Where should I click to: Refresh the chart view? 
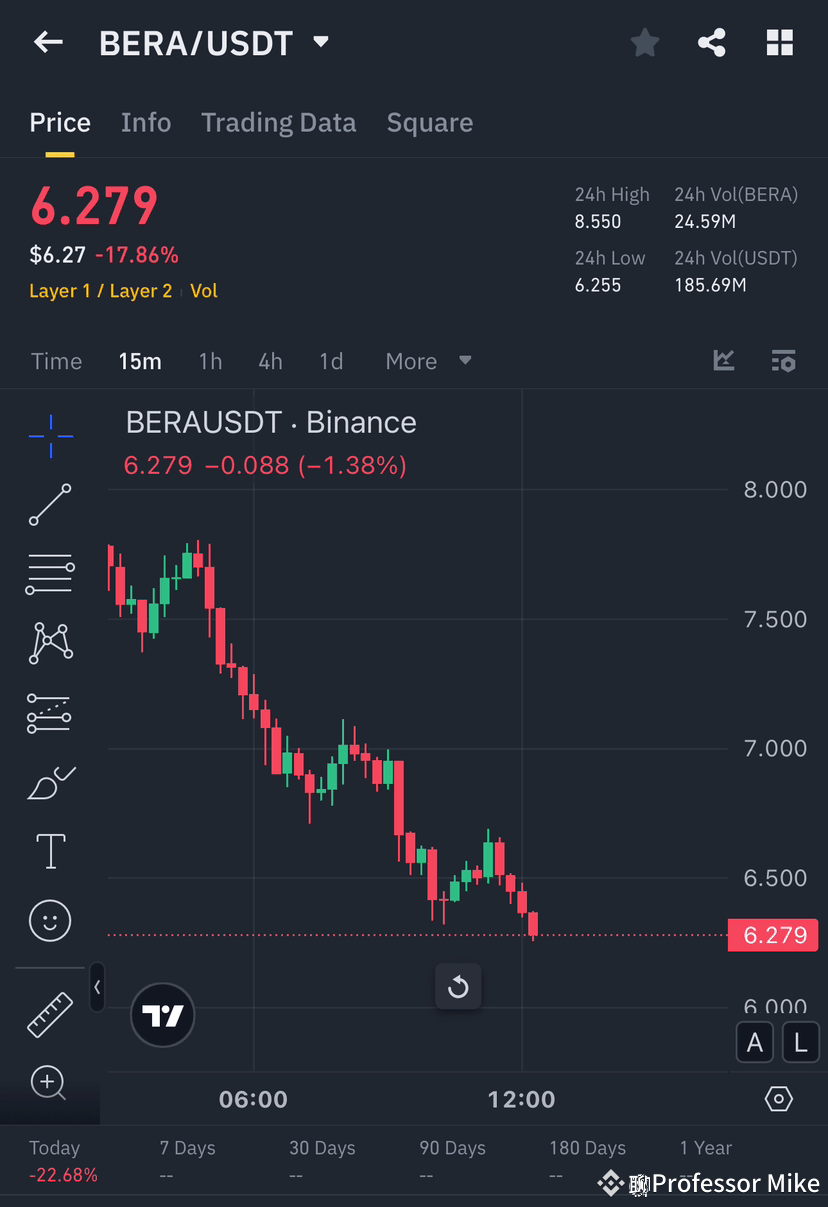tap(458, 986)
